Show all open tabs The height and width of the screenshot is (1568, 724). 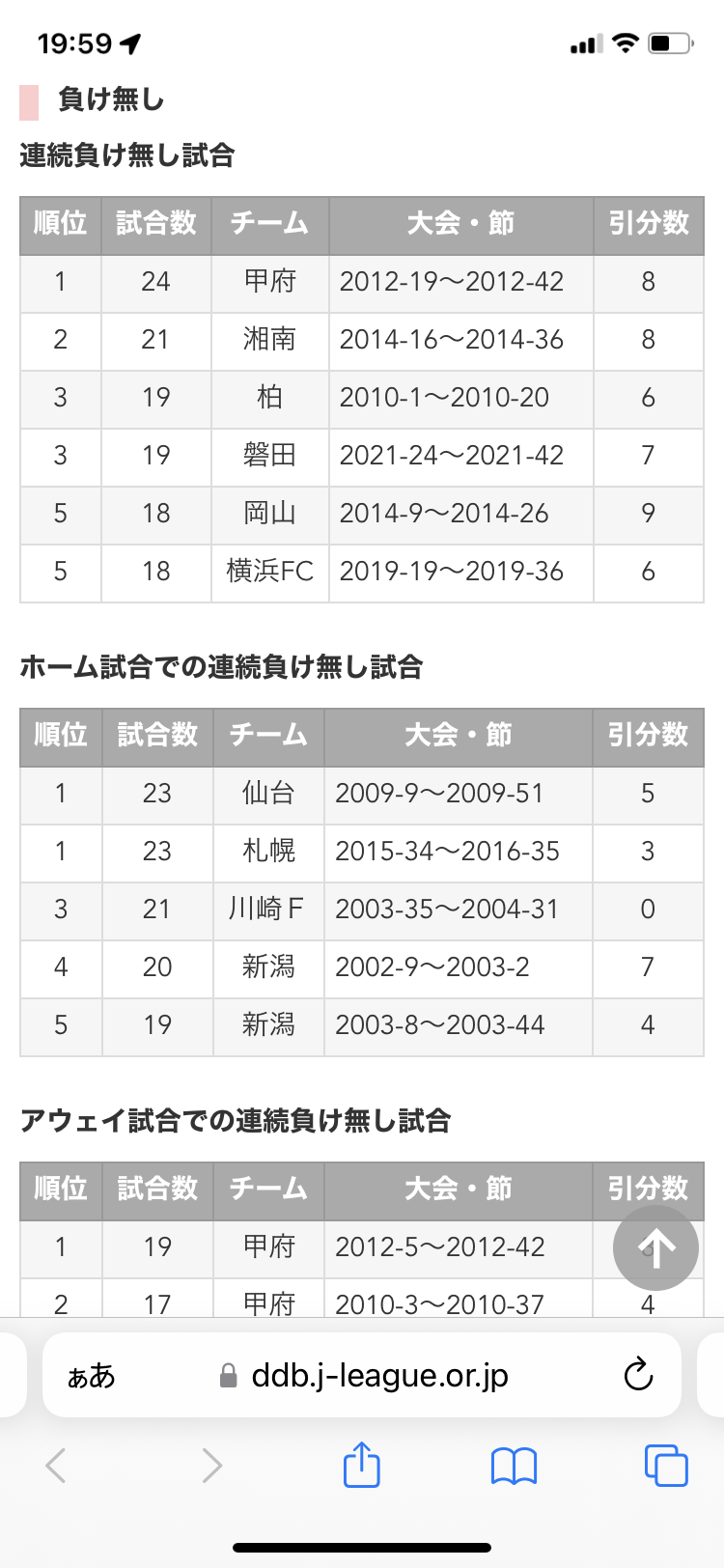coord(666,1466)
